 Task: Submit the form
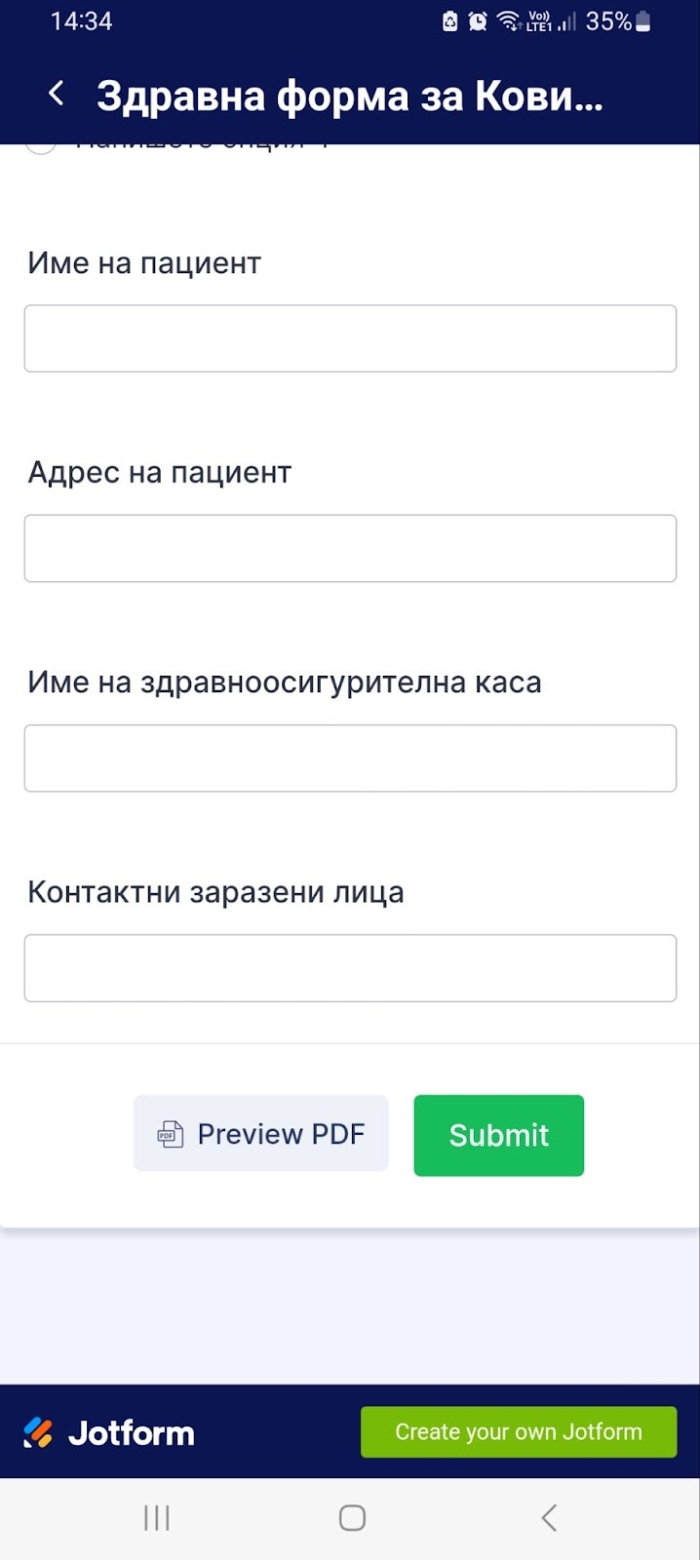498,1135
